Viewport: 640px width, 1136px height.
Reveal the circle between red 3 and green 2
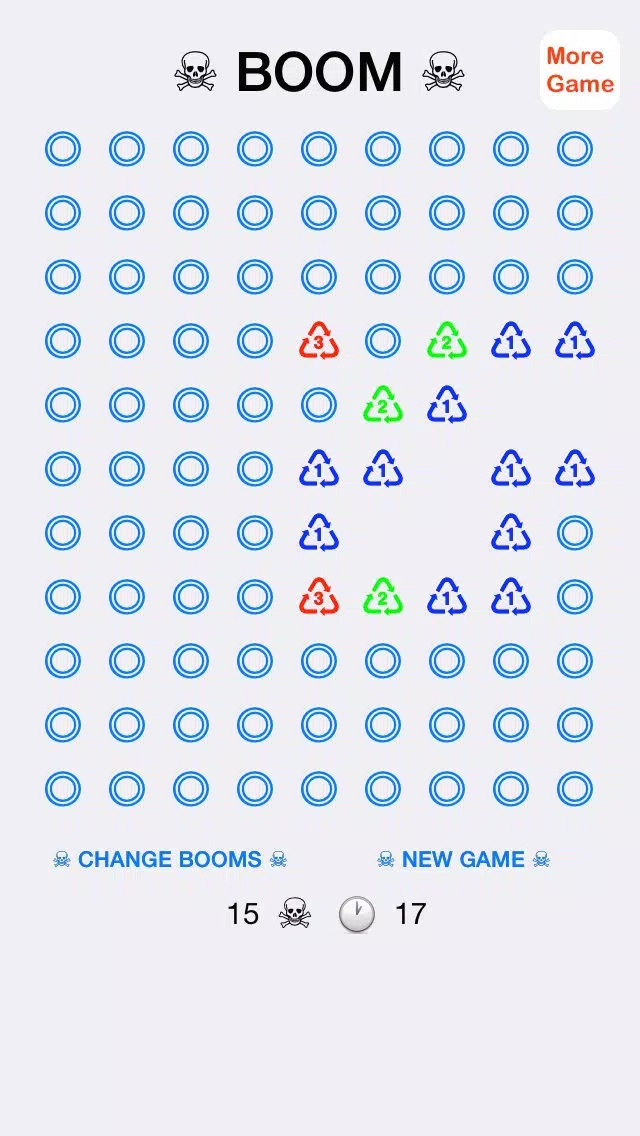(383, 341)
